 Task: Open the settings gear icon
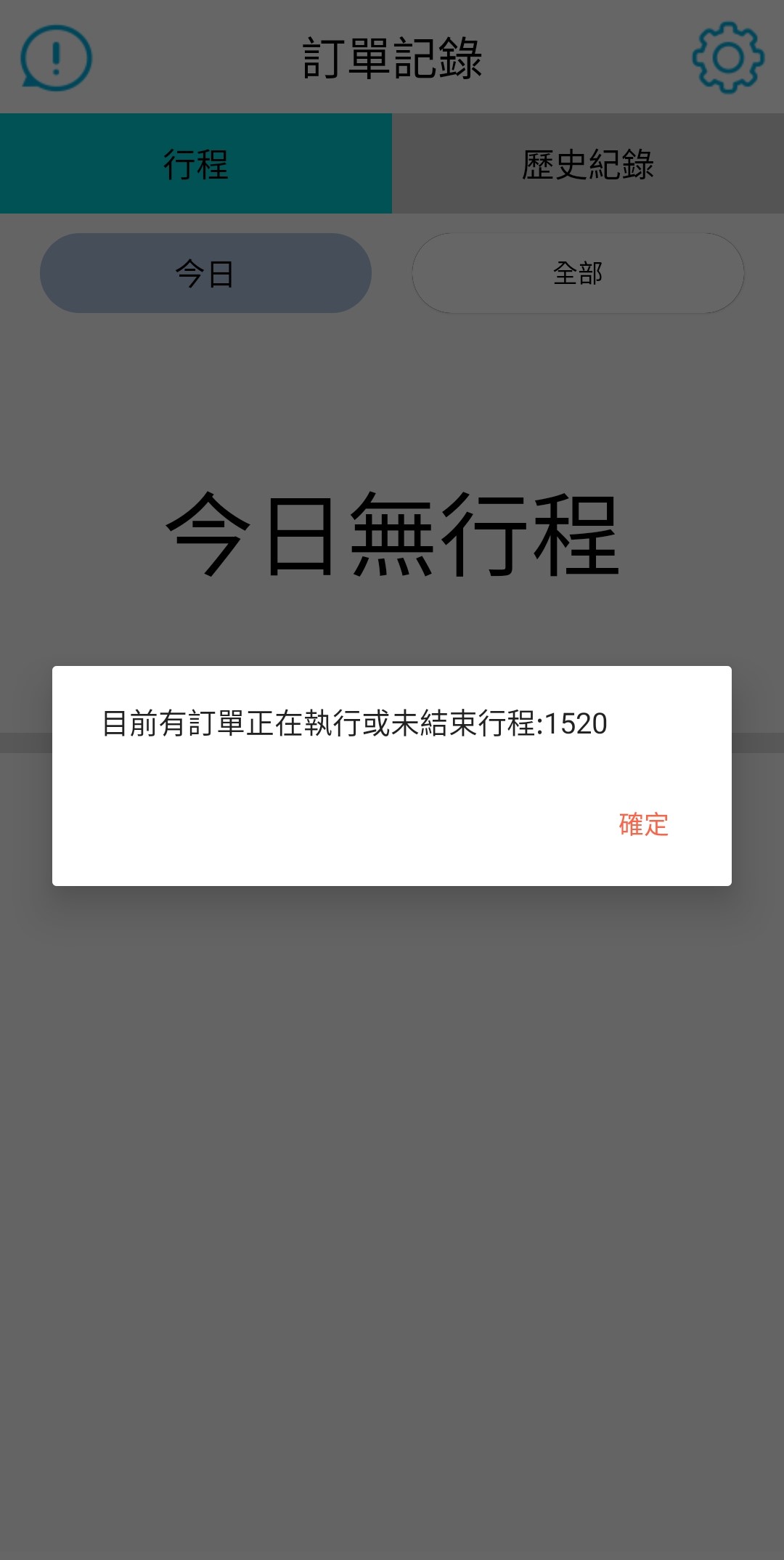pyautogui.click(x=727, y=58)
